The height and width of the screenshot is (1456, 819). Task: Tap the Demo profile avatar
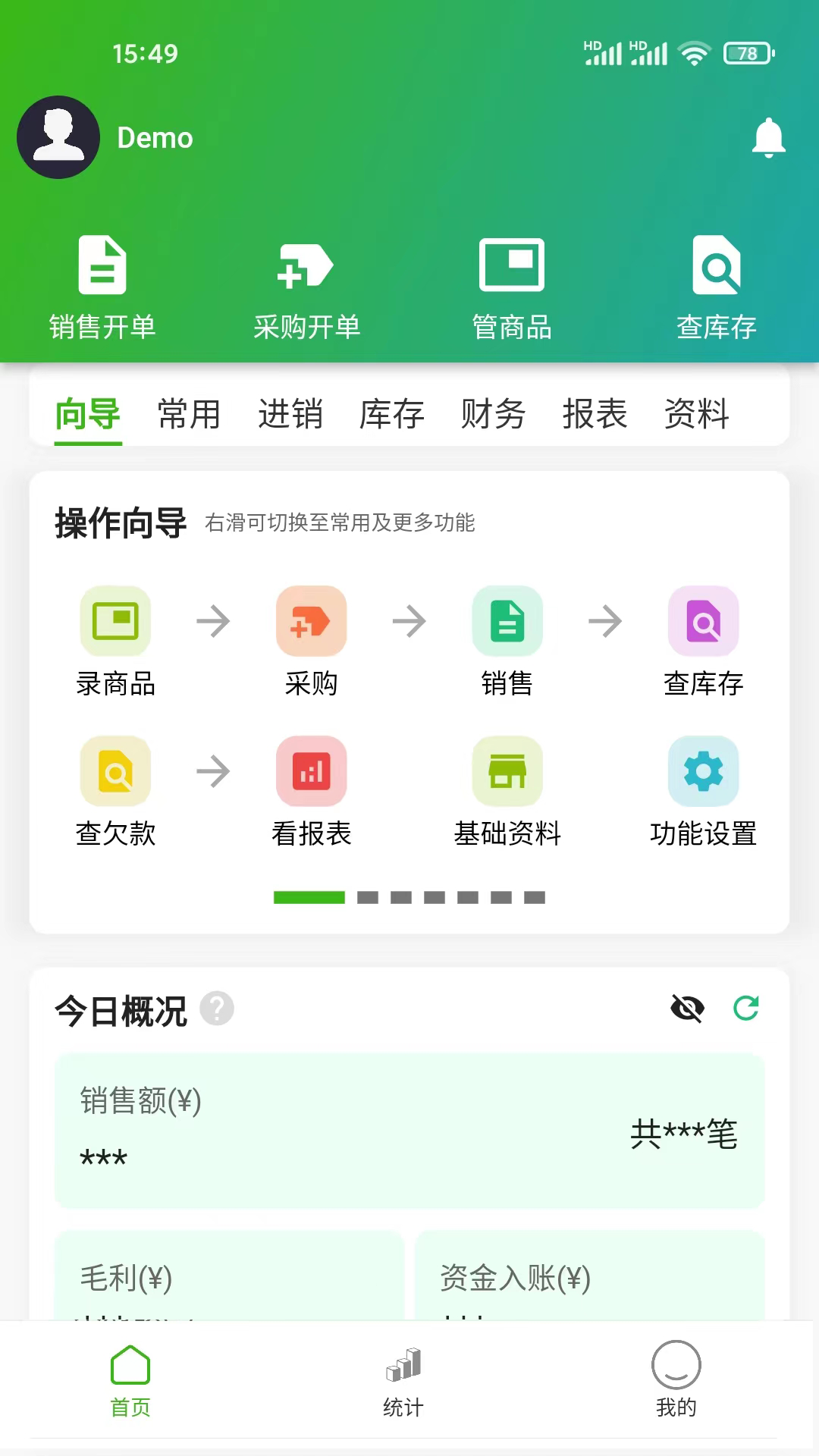point(58,137)
